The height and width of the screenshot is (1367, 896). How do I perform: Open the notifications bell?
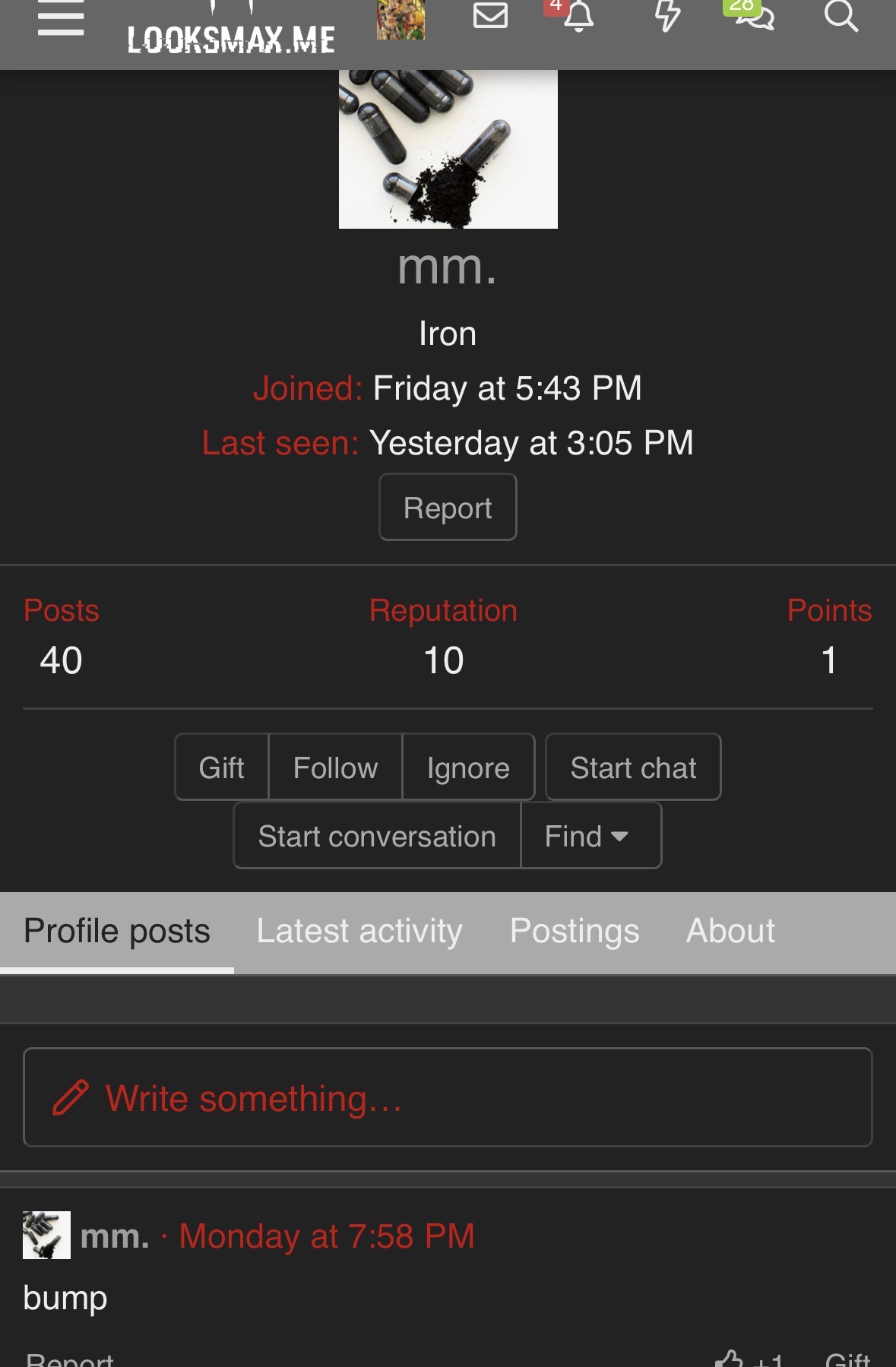pyautogui.click(x=578, y=17)
